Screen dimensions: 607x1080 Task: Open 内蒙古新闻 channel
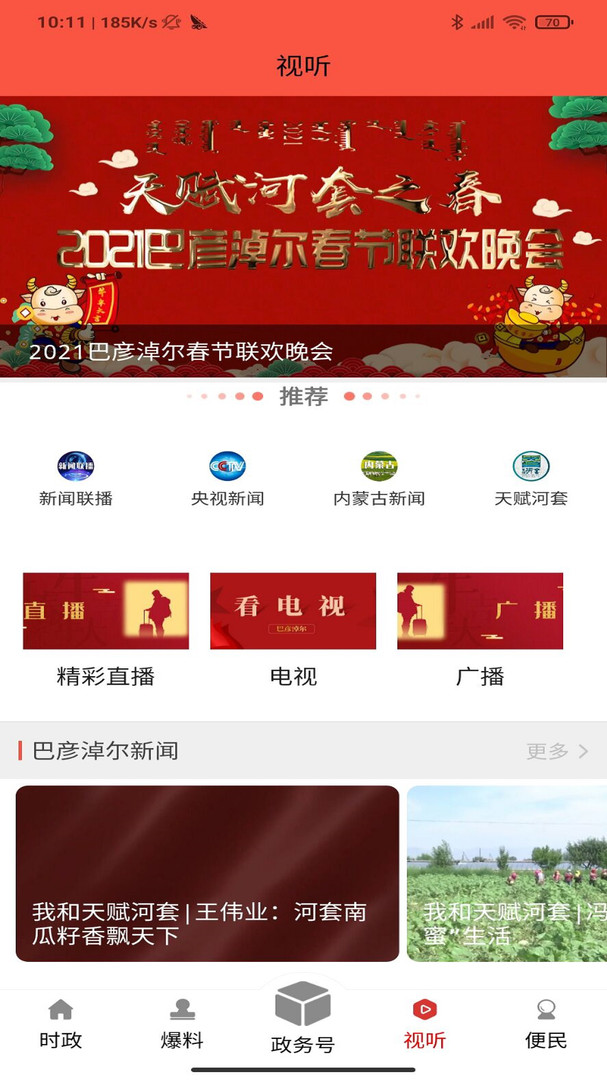[x=379, y=478]
